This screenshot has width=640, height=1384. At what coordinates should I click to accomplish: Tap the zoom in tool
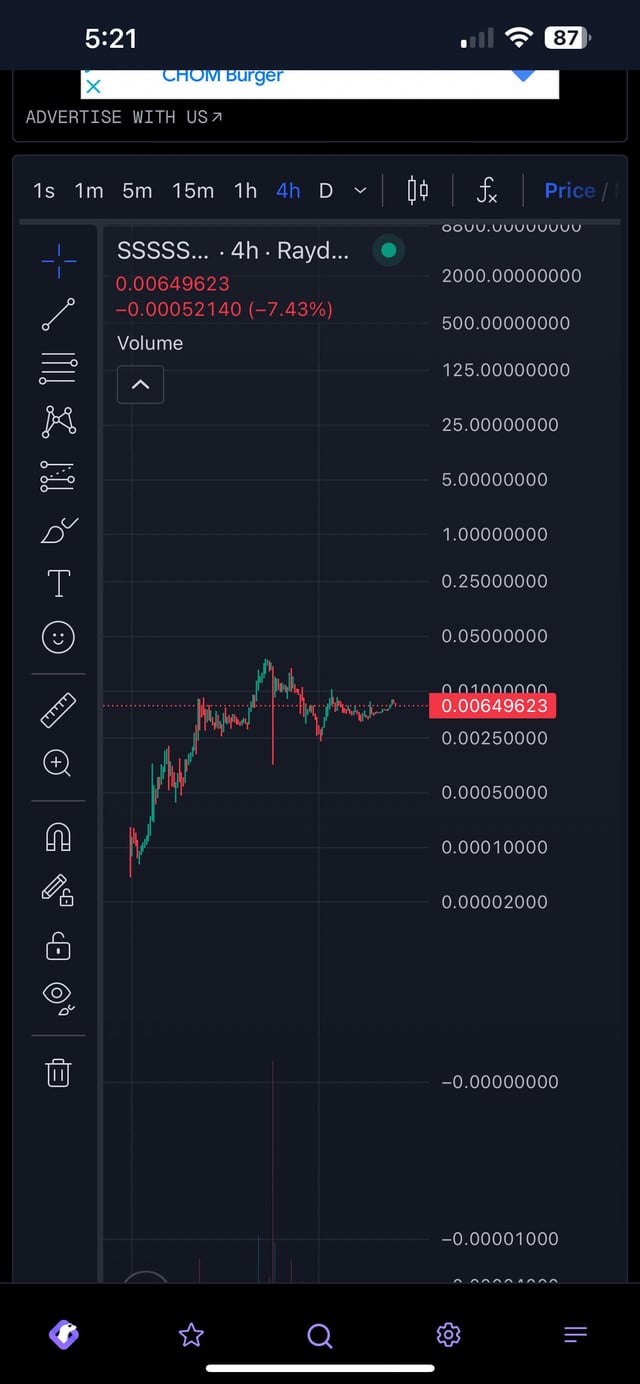pyautogui.click(x=58, y=763)
